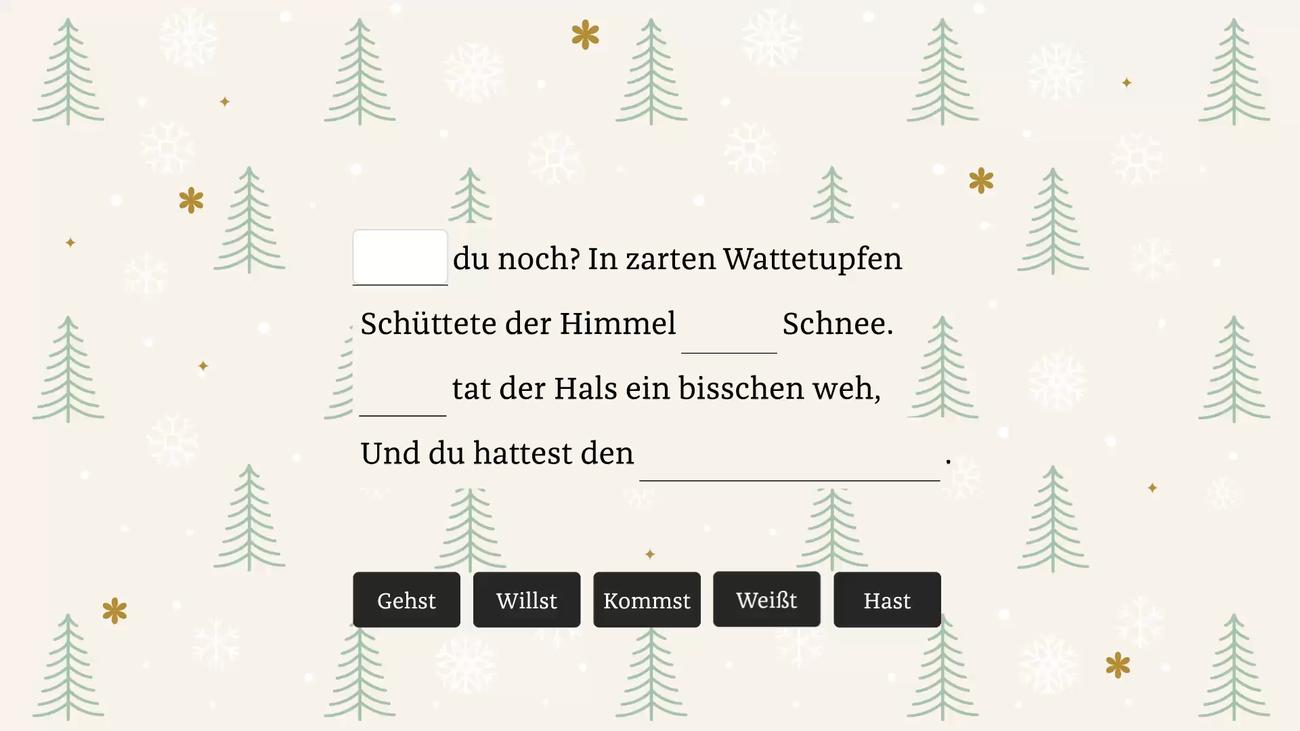
Task: Tap the empty blank before 'du noch?'
Action: [400, 257]
